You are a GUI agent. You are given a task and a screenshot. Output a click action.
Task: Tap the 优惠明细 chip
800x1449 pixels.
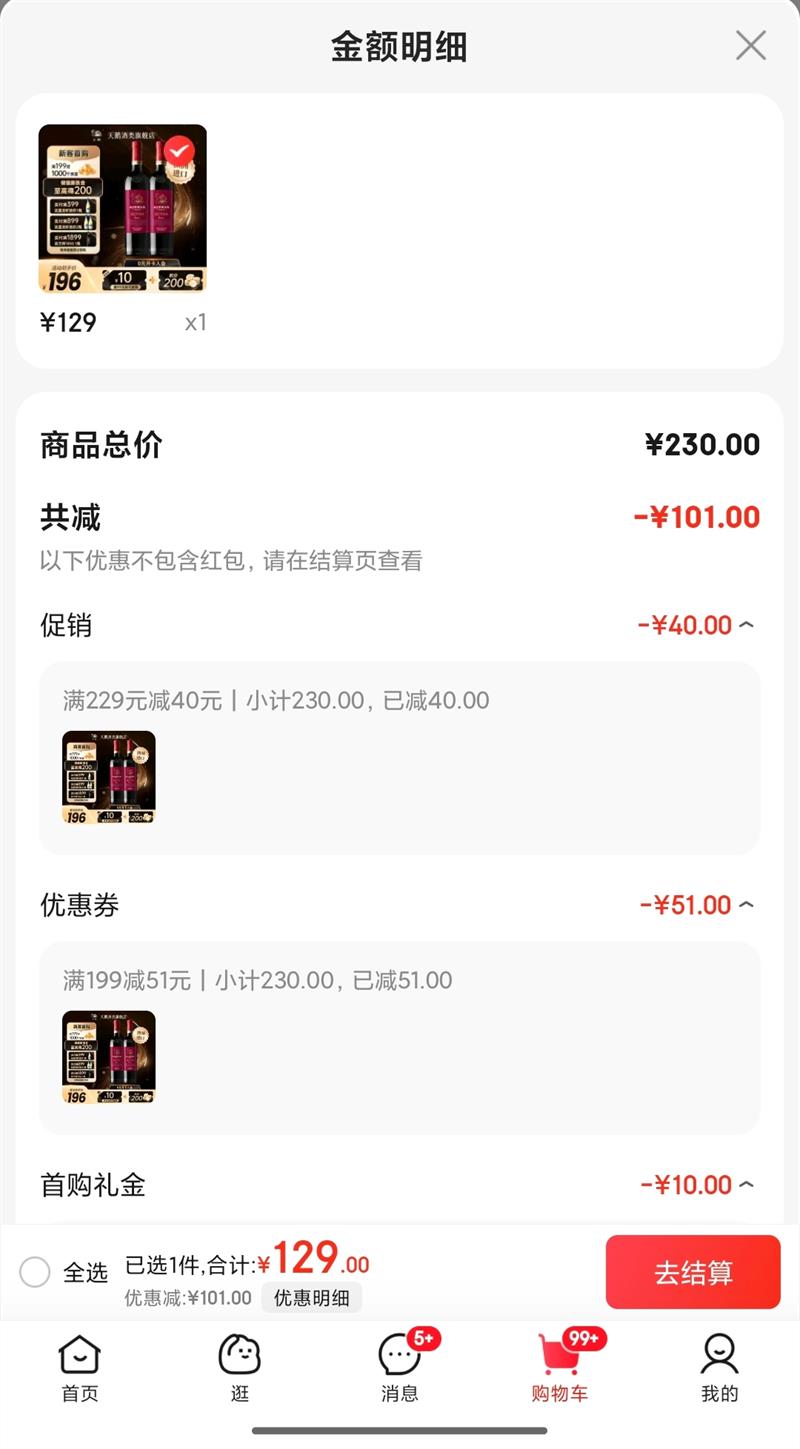click(311, 1298)
